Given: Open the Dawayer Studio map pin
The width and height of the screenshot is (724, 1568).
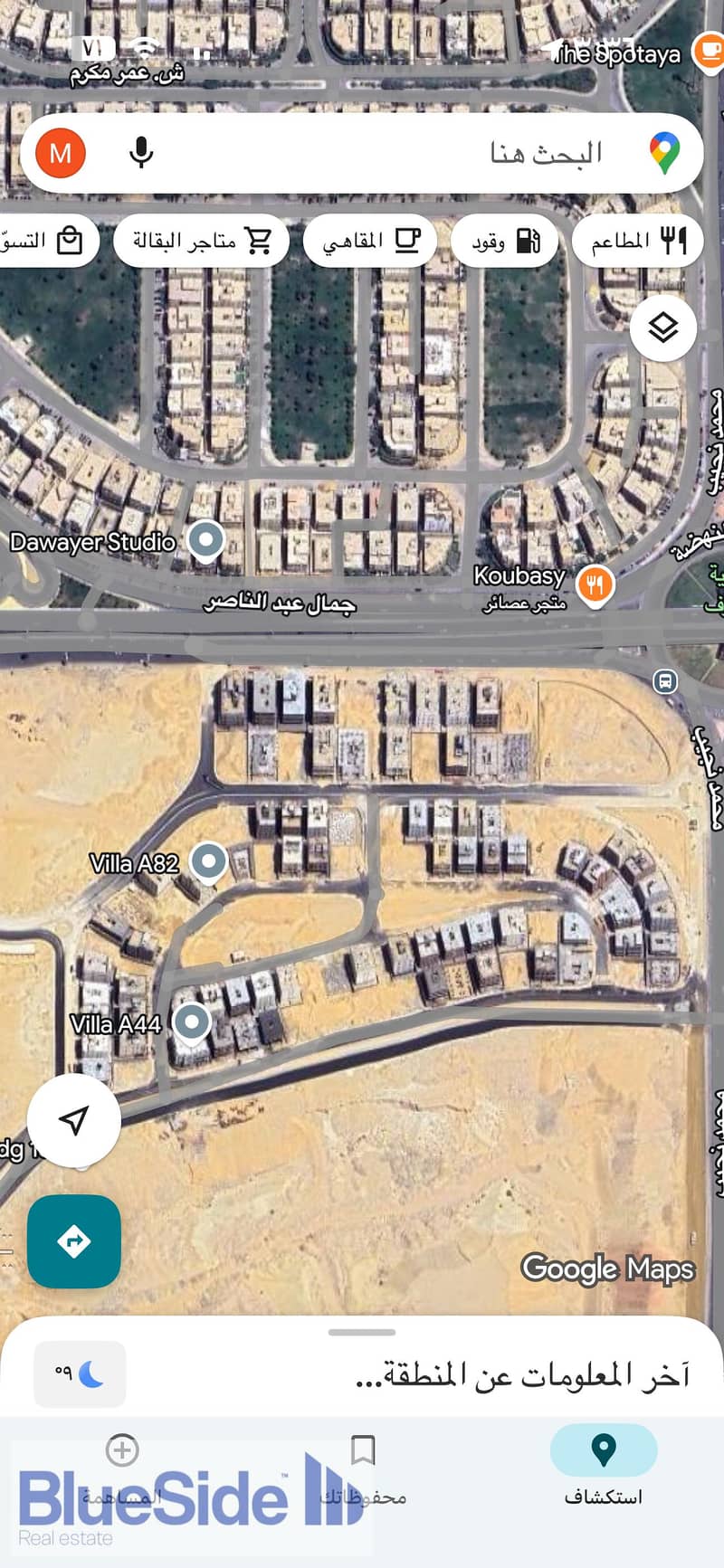Looking at the screenshot, I should tap(206, 540).
